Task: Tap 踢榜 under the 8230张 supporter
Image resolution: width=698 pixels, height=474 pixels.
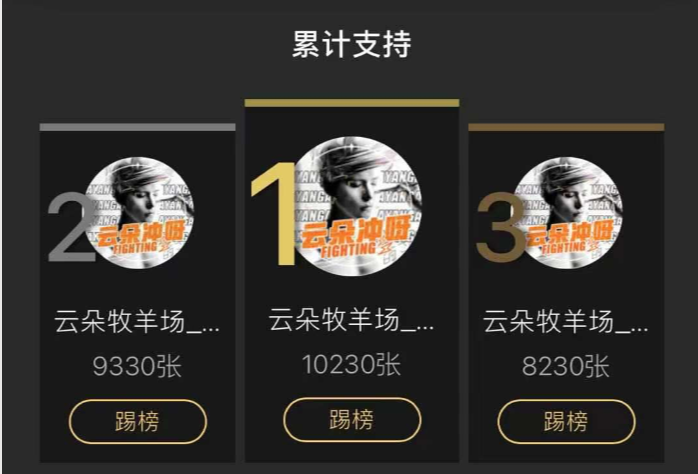Action: pyautogui.click(x=566, y=421)
